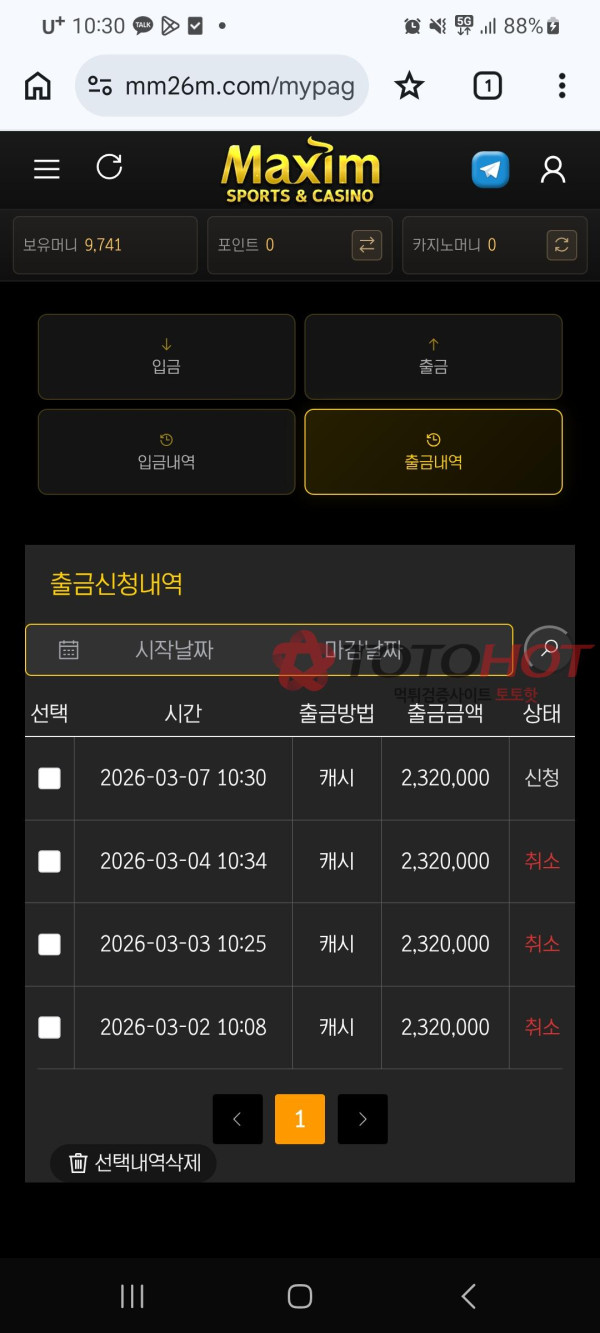Select the 출금내역 withdrawal history tab
Screen dimensions: 600x1333
(x=433, y=452)
